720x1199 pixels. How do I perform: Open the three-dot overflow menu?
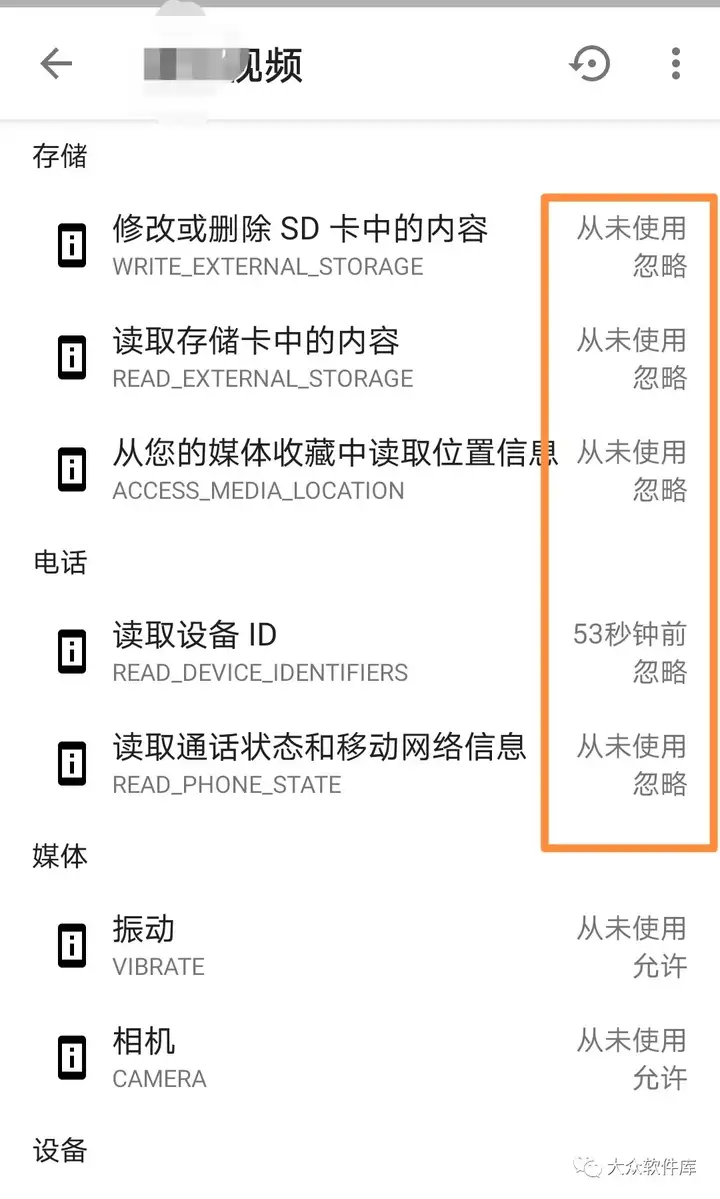pos(676,63)
